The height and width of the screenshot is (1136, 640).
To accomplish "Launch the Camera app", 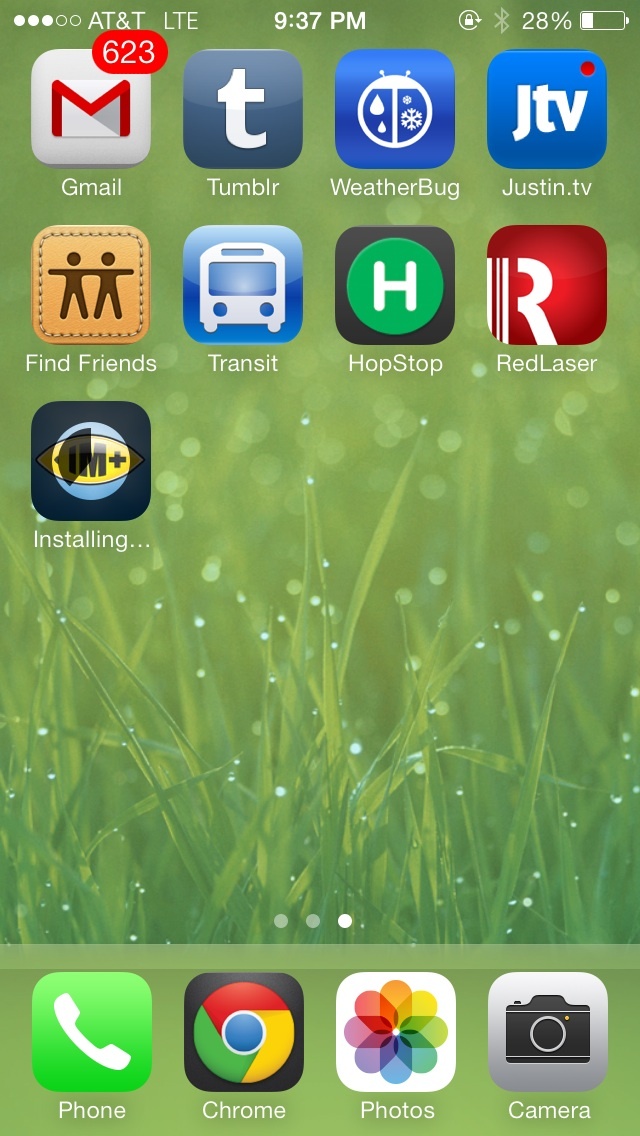I will point(548,1032).
